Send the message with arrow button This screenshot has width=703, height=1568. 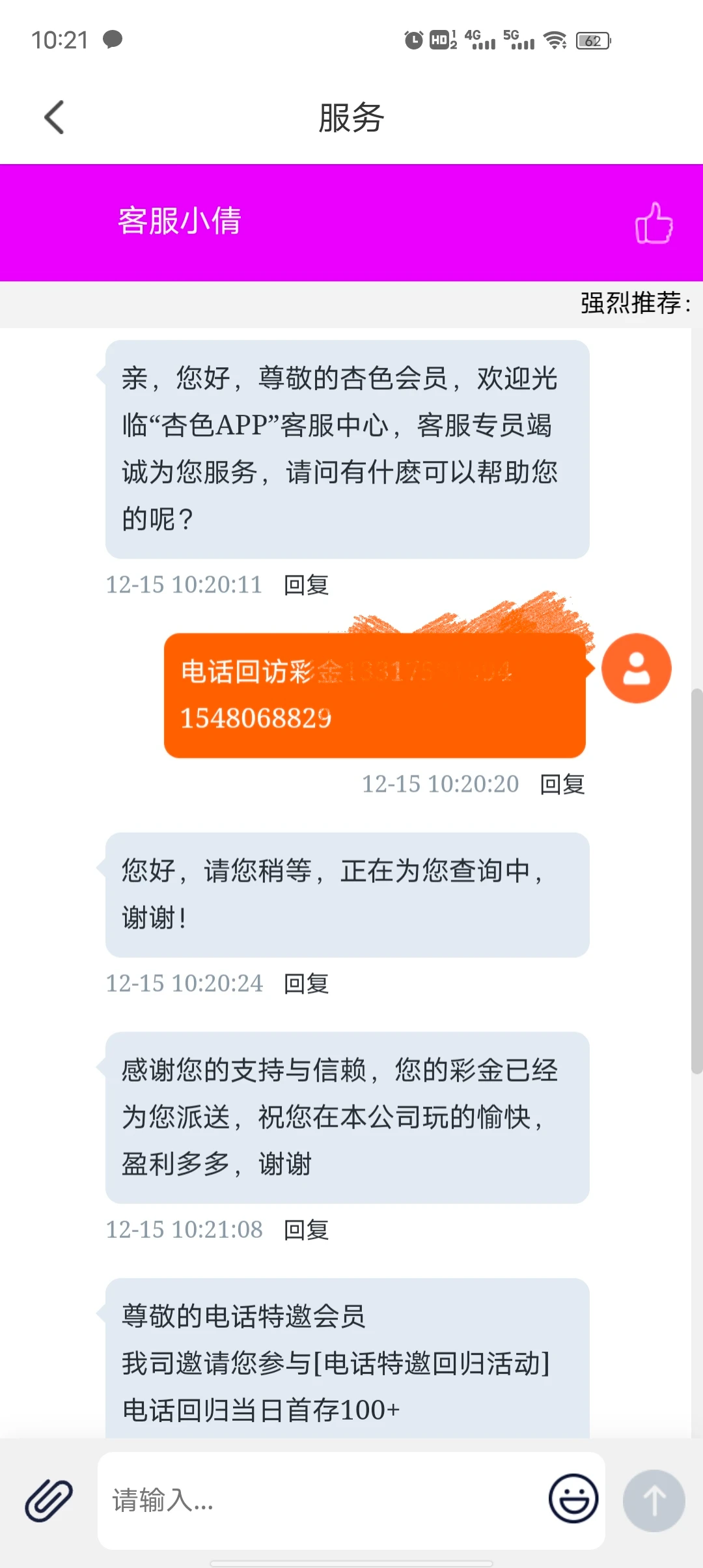pyautogui.click(x=654, y=1500)
